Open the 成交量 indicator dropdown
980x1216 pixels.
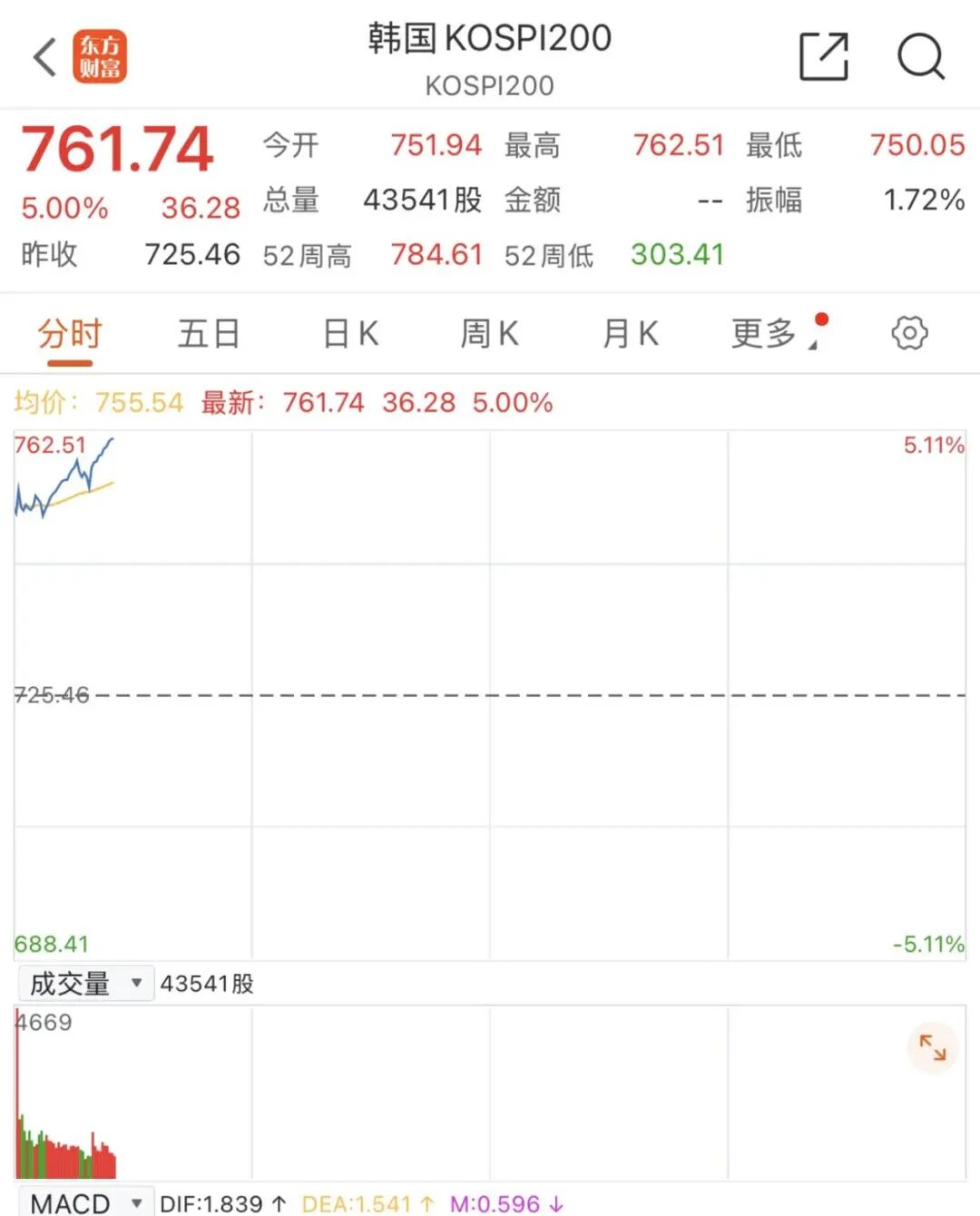pyautogui.click(x=85, y=984)
